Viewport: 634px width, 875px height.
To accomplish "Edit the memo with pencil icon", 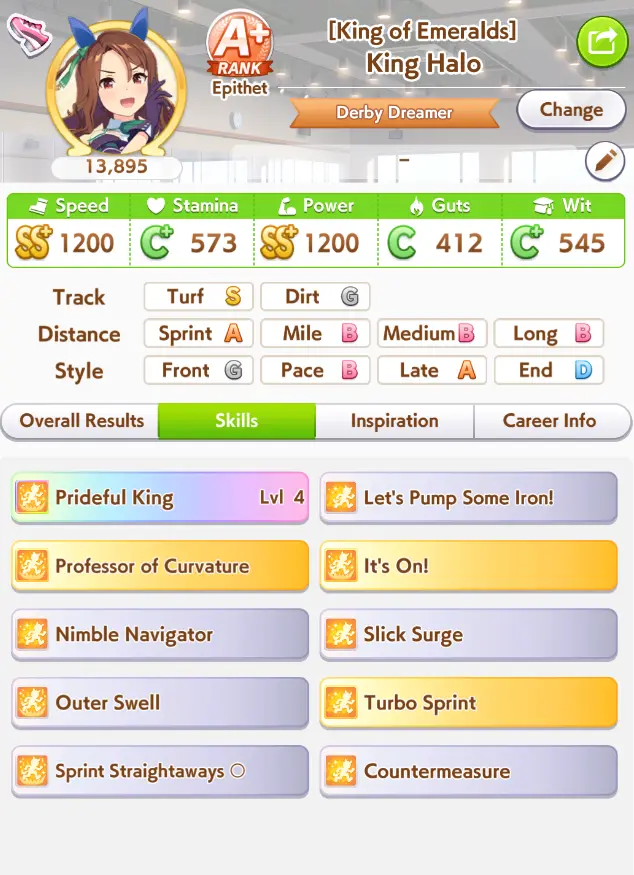I will [x=604, y=161].
